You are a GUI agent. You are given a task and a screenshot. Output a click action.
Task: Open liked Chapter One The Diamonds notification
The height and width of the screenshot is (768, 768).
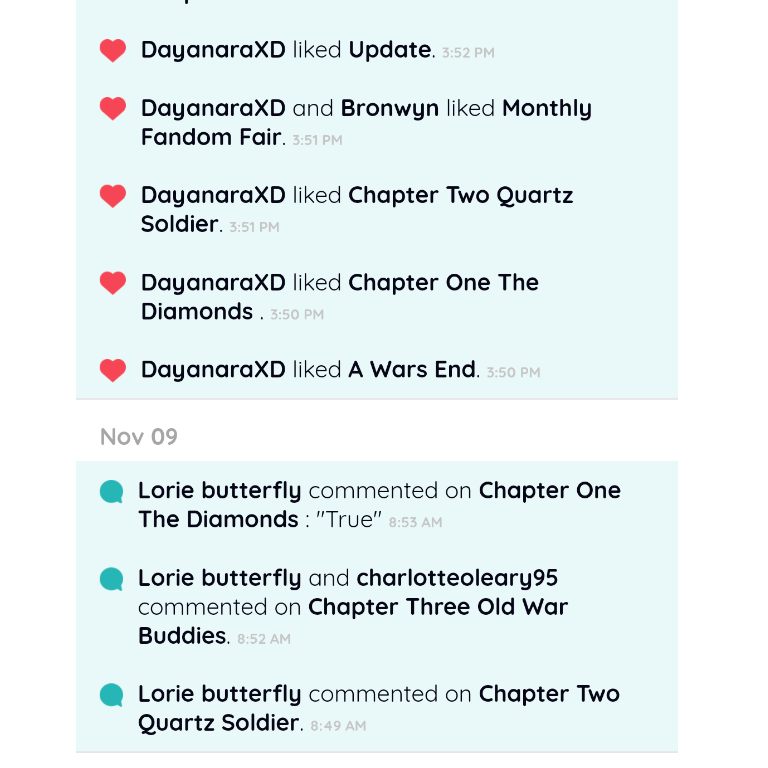pyautogui.click(x=376, y=297)
